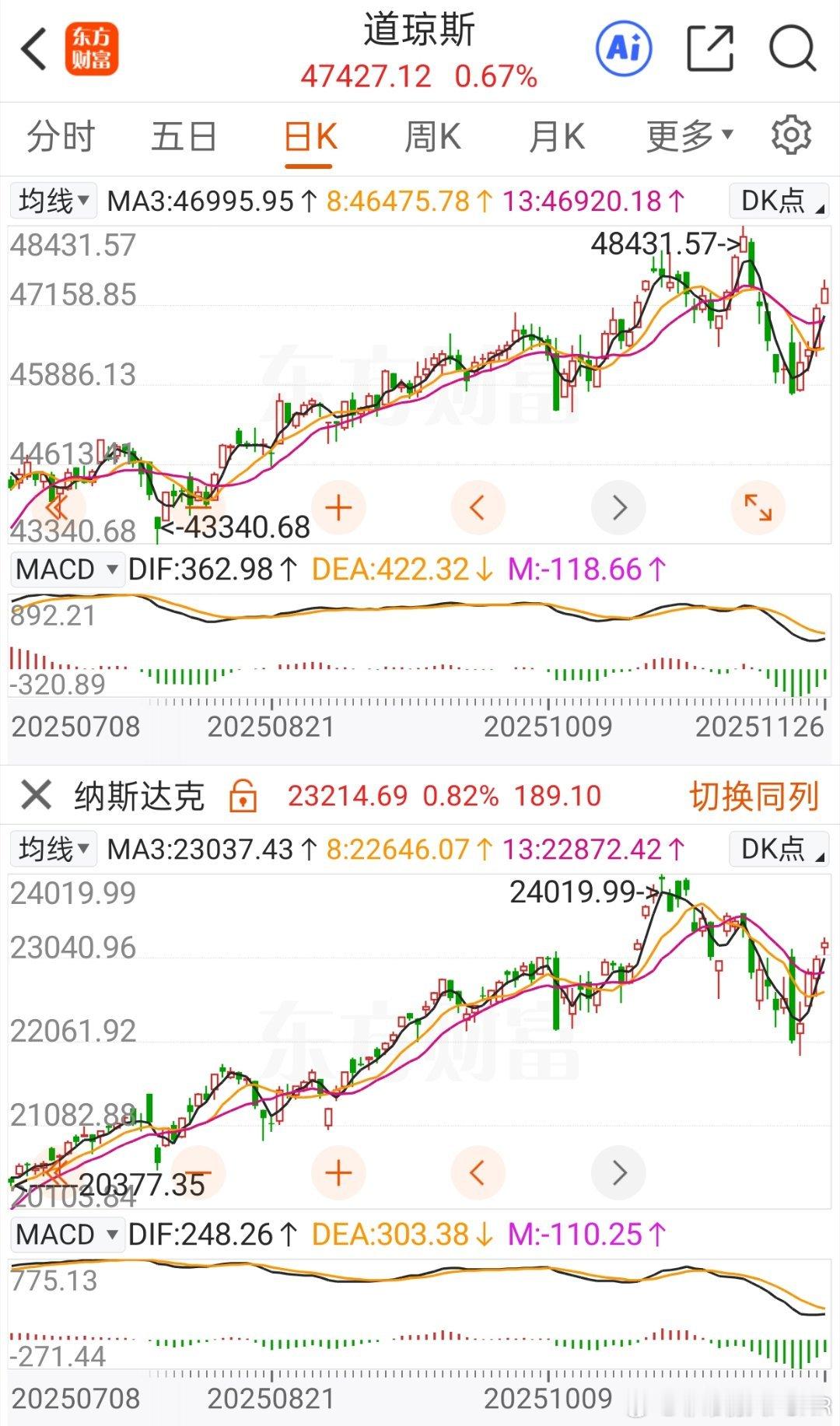Tap the DK点 button on the 道琼斯 chart
The height and width of the screenshot is (1426, 840).
point(779,201)
